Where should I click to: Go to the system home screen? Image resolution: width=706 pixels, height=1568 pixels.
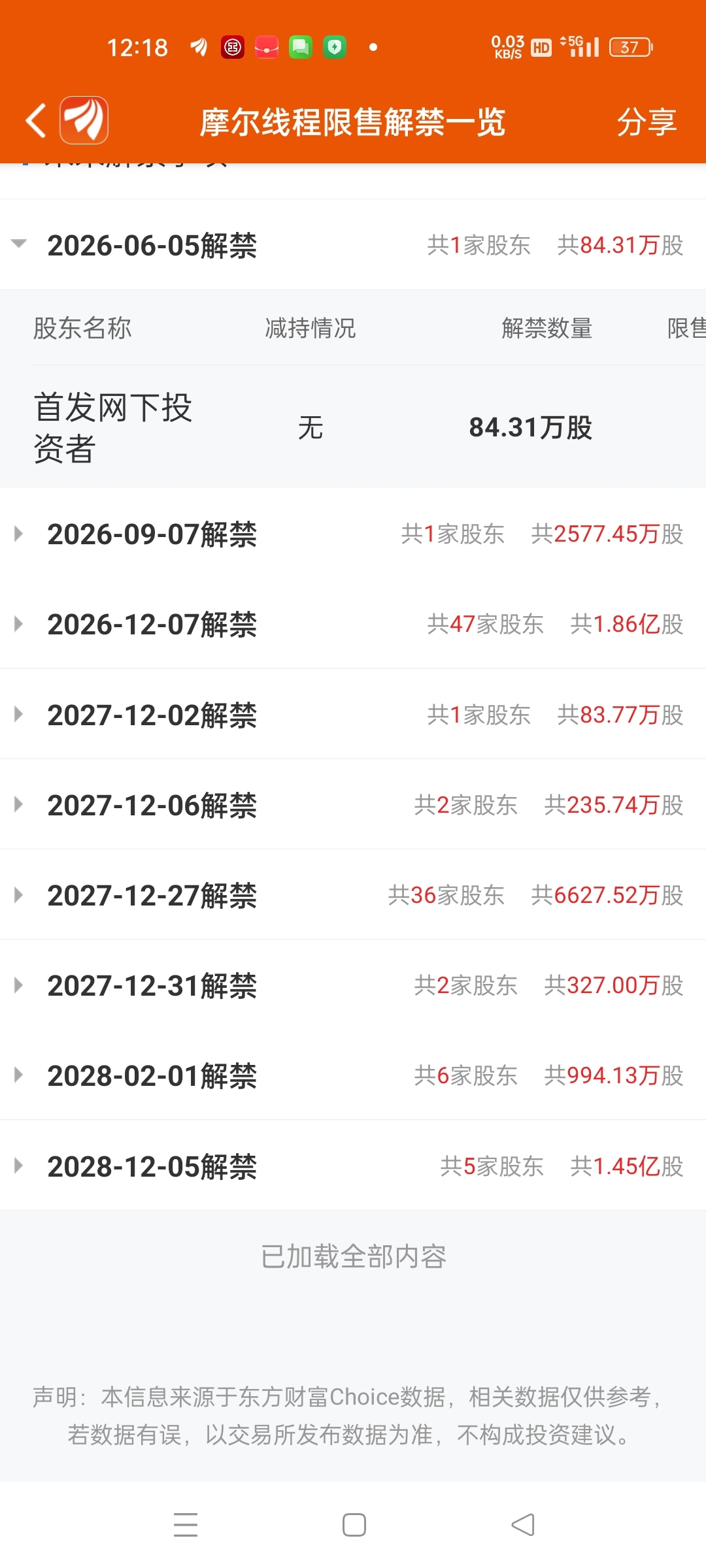tap(354, 1525)
